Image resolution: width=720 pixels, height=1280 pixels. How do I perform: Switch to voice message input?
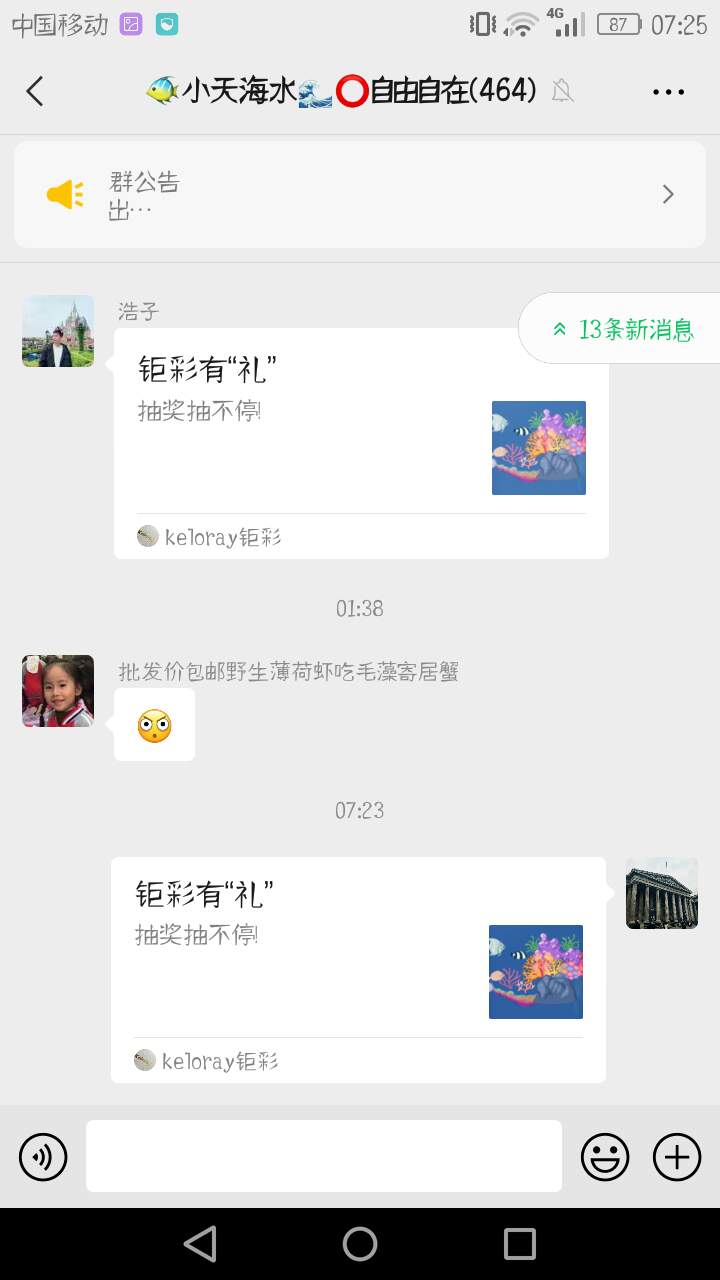[x=43, y=1158]
